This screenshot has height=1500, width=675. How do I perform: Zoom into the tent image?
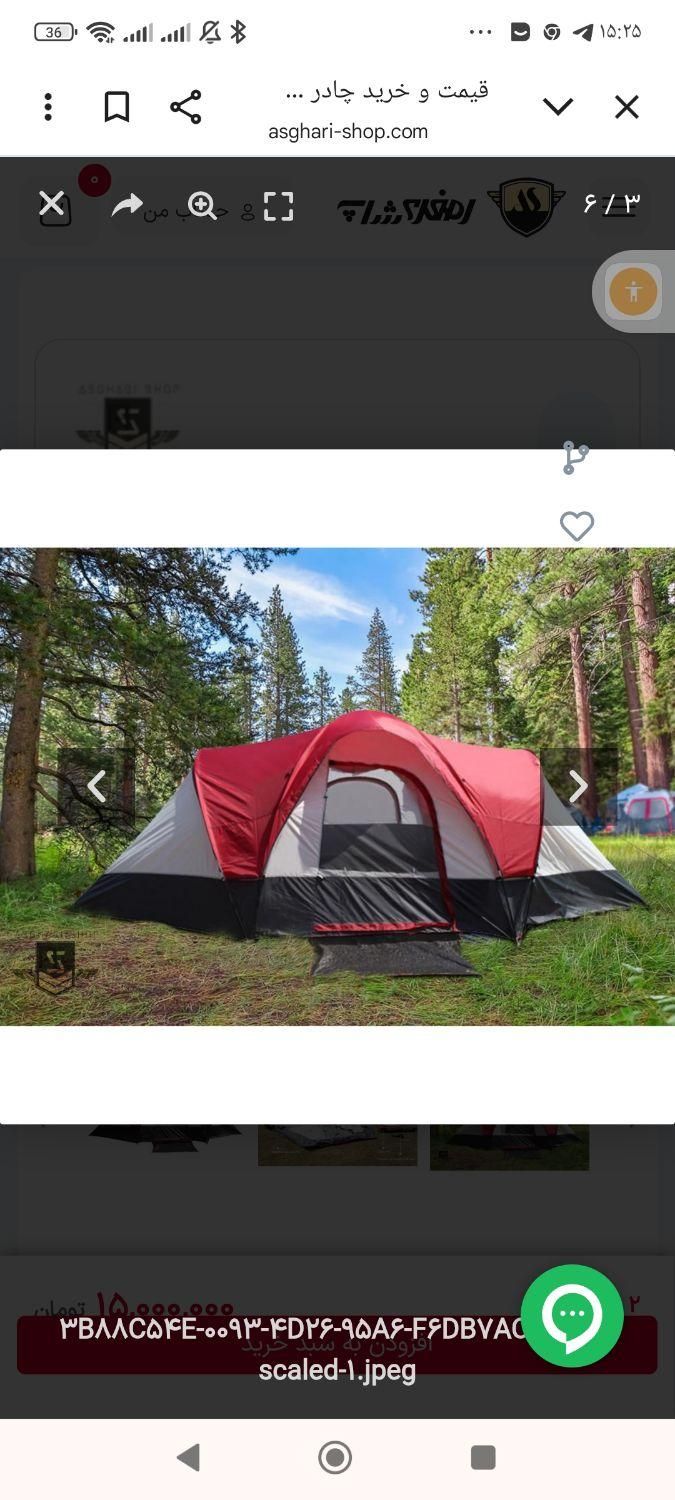202,206
